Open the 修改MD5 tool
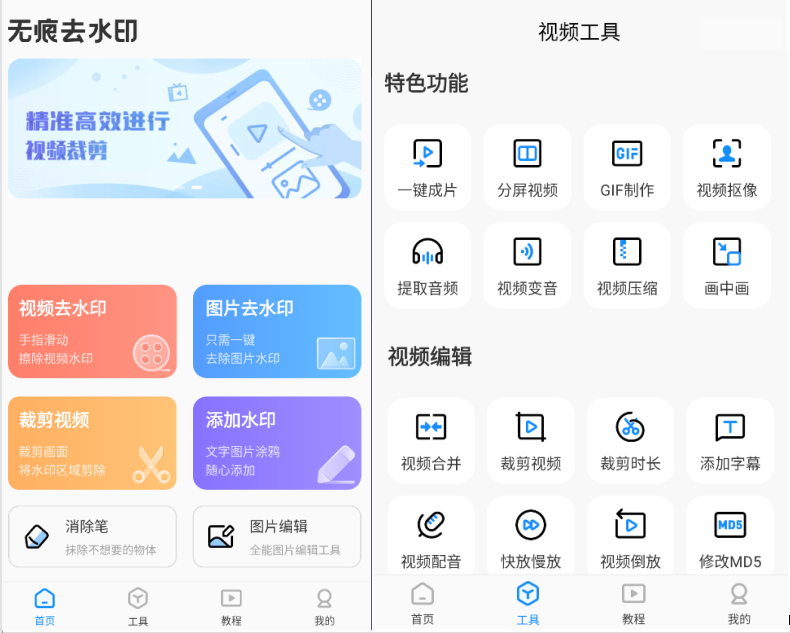The width and height of the screenshot is (790, 633). pos(730,537)
